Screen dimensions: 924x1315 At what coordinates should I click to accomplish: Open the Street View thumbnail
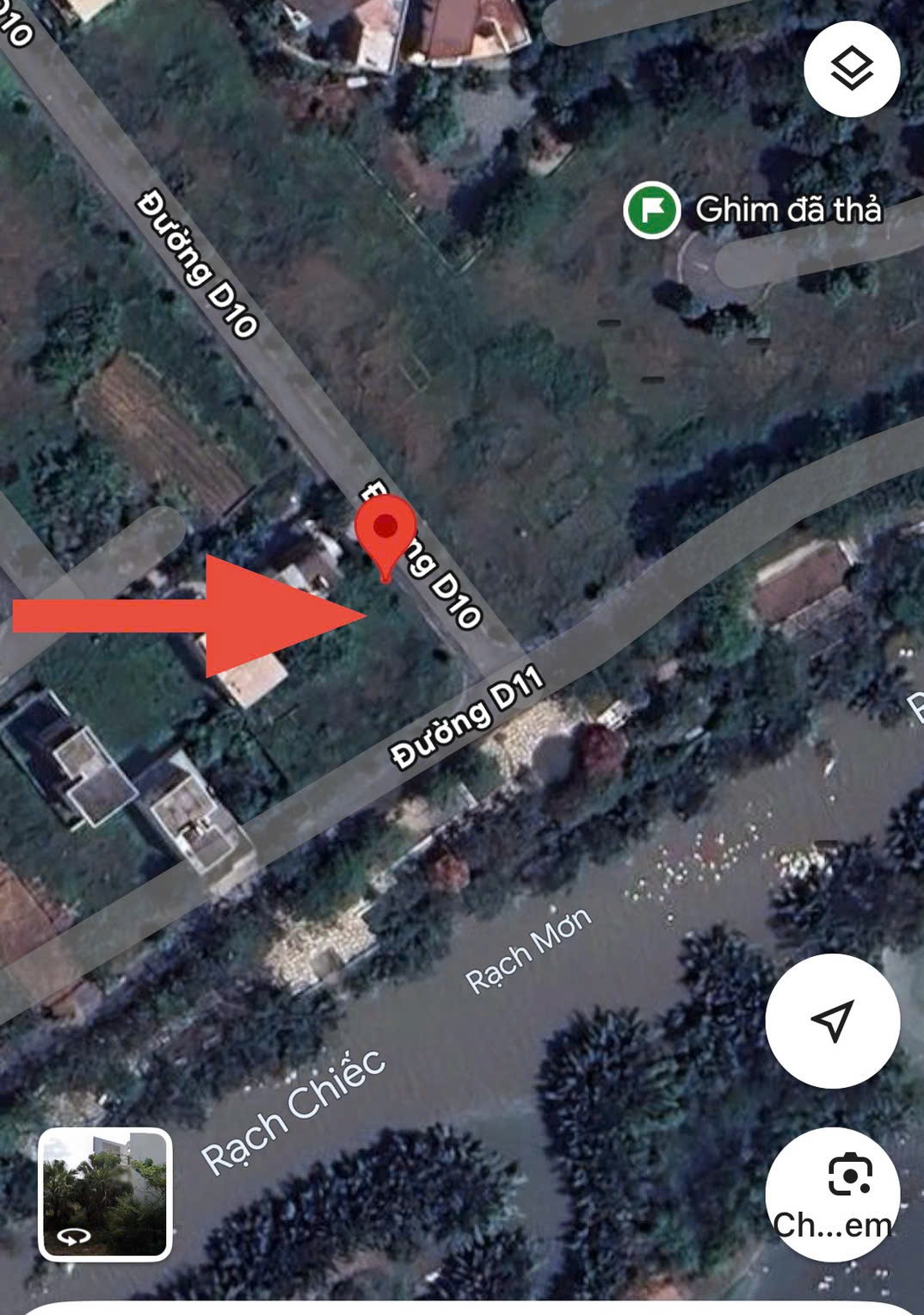pos(105,1194)
